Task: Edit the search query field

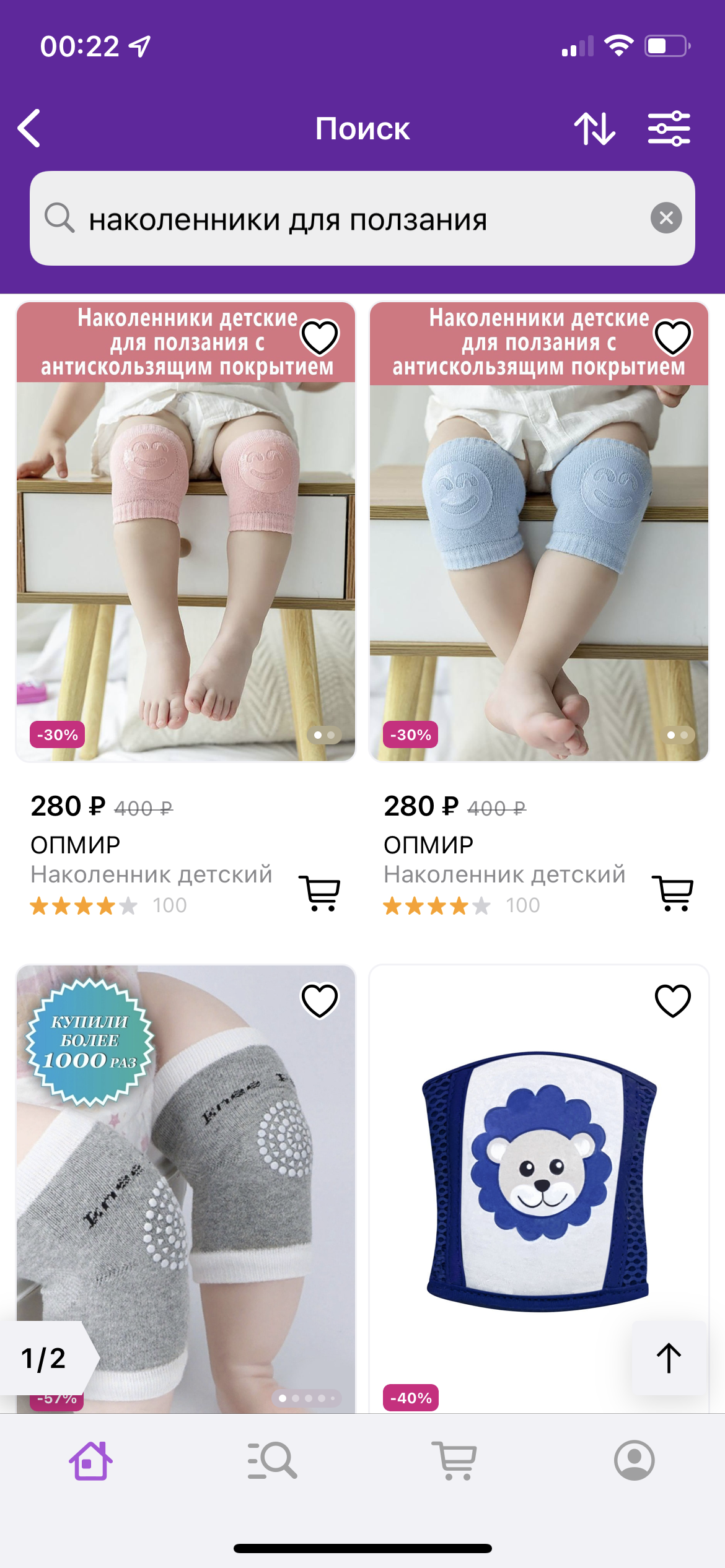Action: (347, 219)
